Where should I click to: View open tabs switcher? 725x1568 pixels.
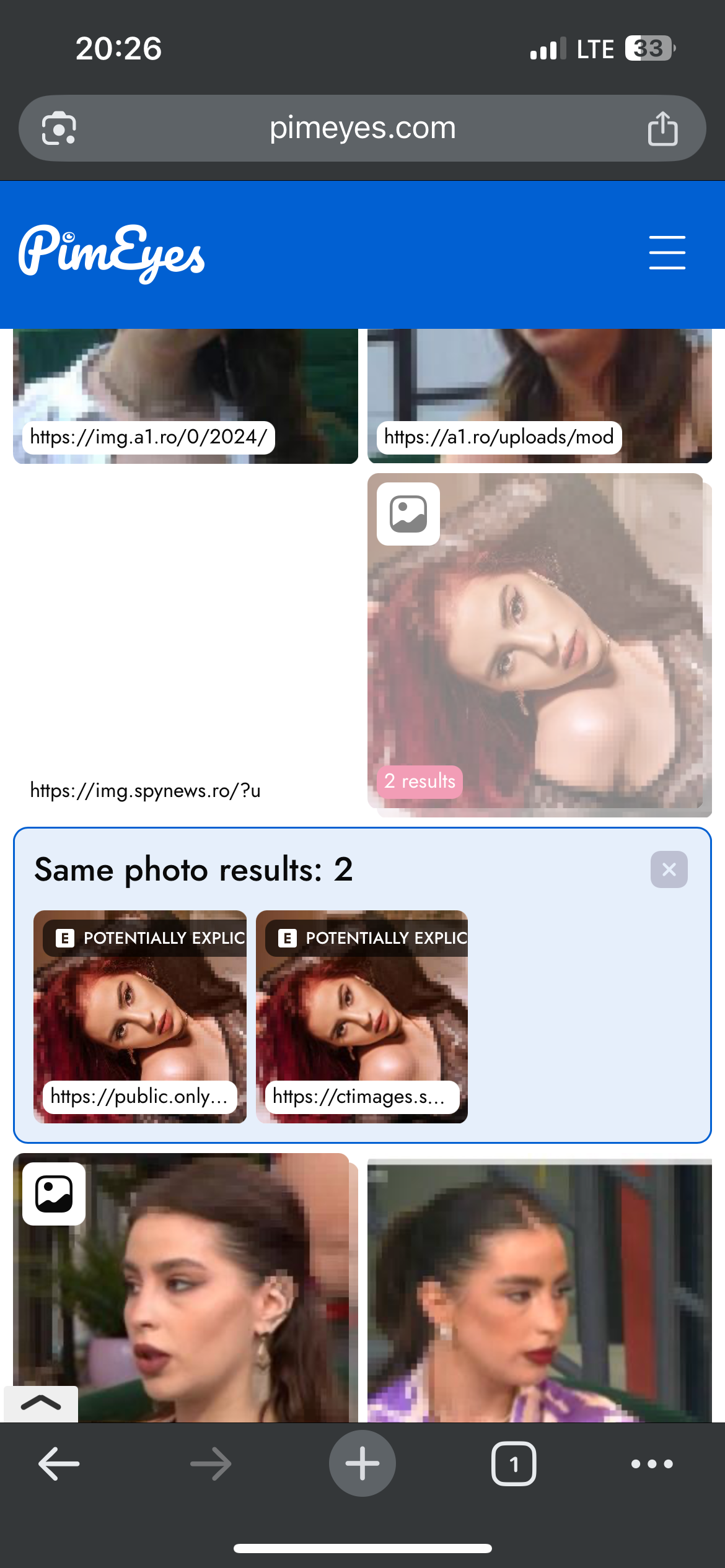point(514,1464)
